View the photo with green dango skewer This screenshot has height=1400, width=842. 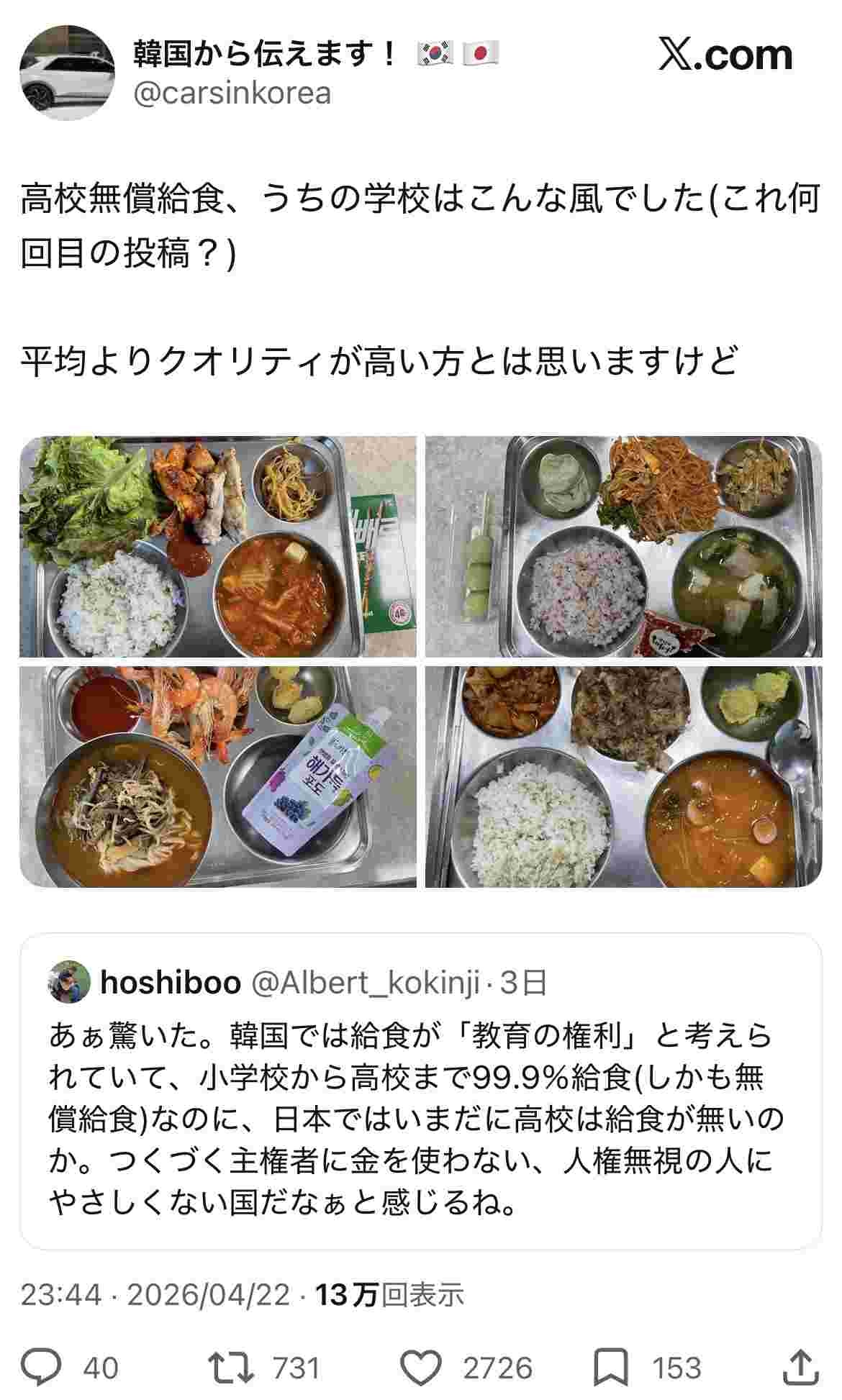623,546
